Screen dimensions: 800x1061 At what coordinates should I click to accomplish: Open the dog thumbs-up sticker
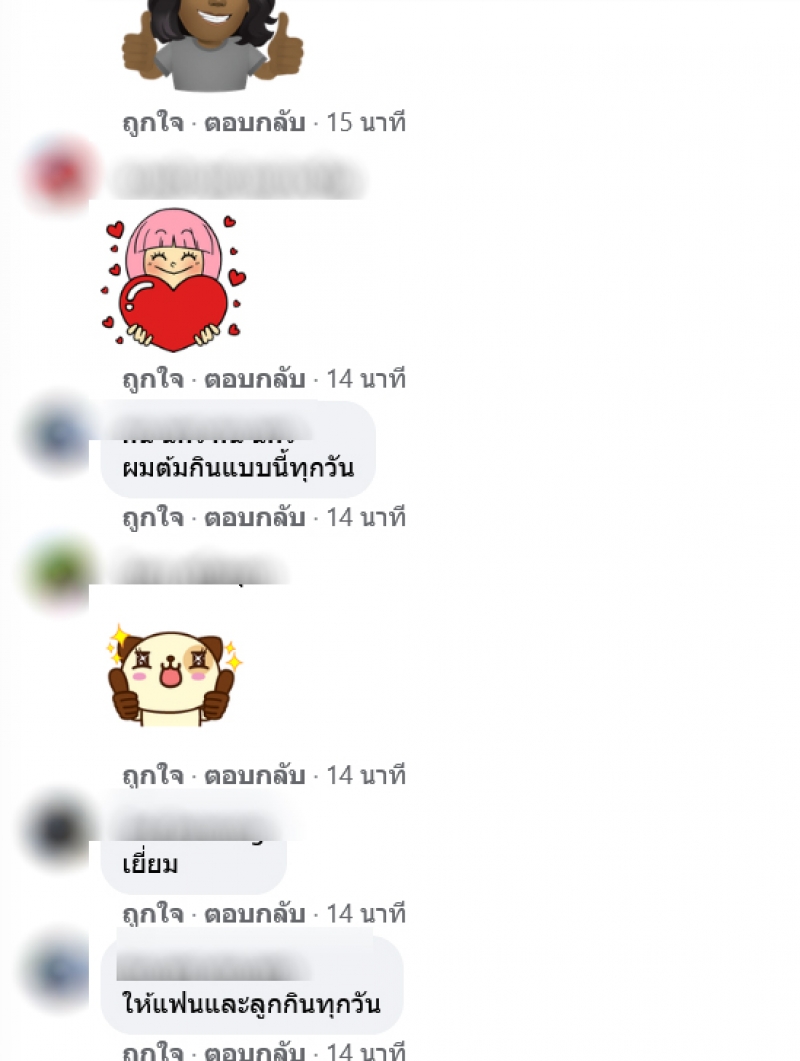point(172,676)
